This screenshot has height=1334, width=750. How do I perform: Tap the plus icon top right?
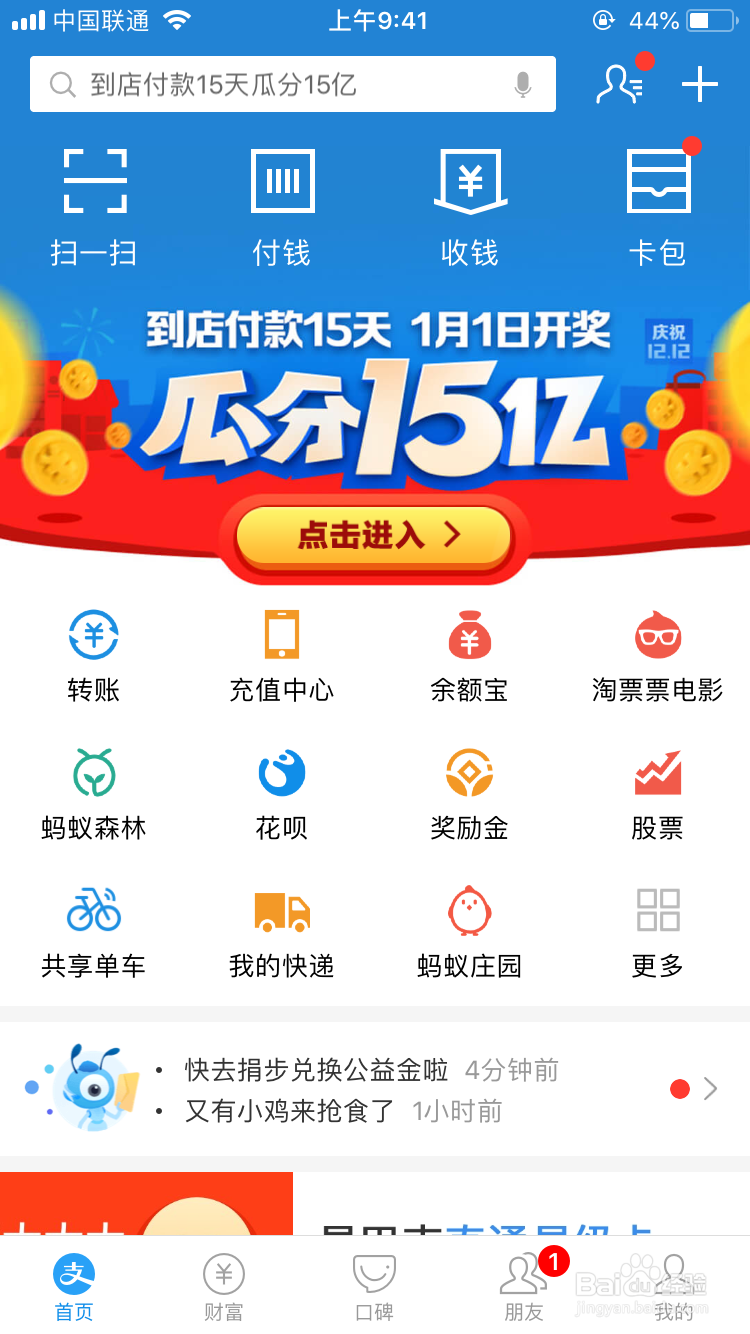pyautogui.click(x=698, y=84)
